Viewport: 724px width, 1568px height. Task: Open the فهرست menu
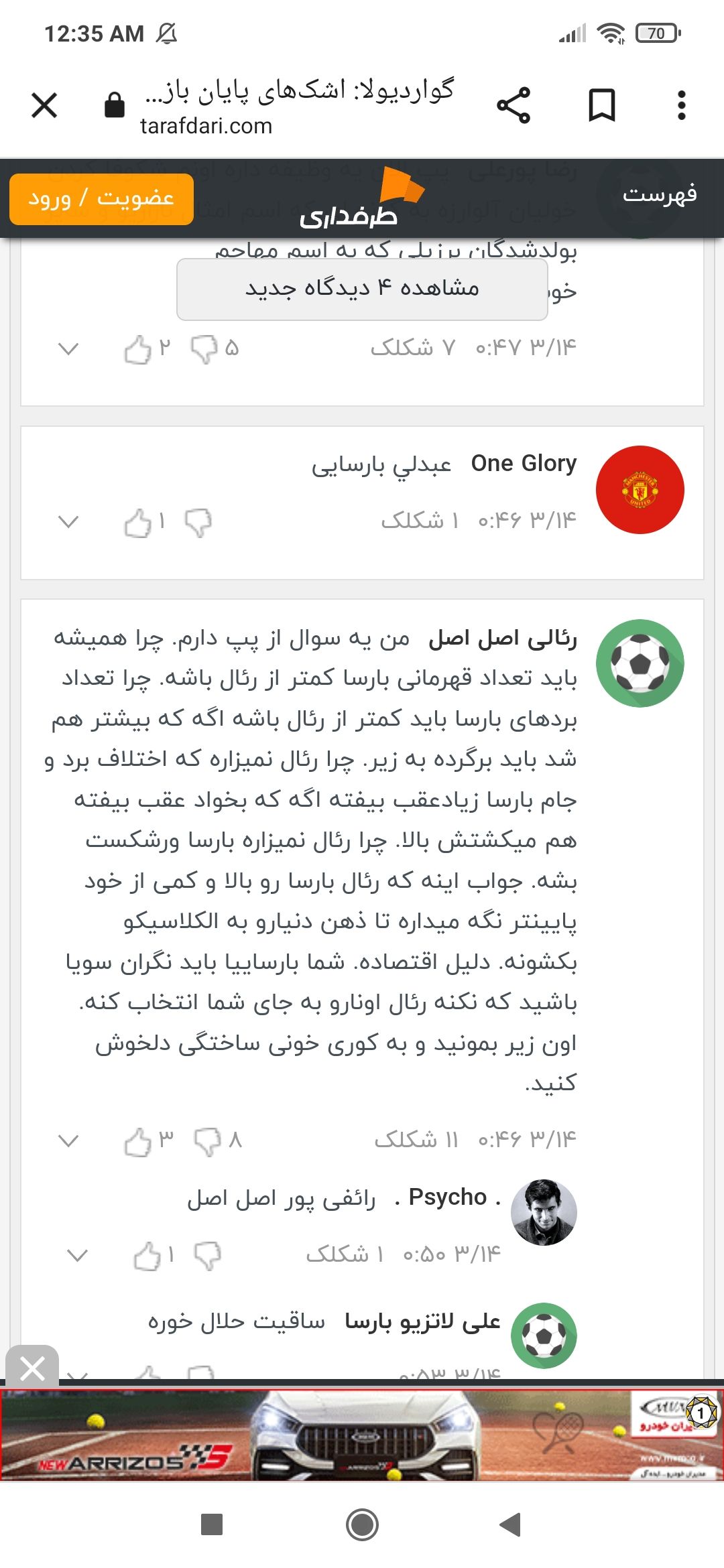tap(660, 194)
